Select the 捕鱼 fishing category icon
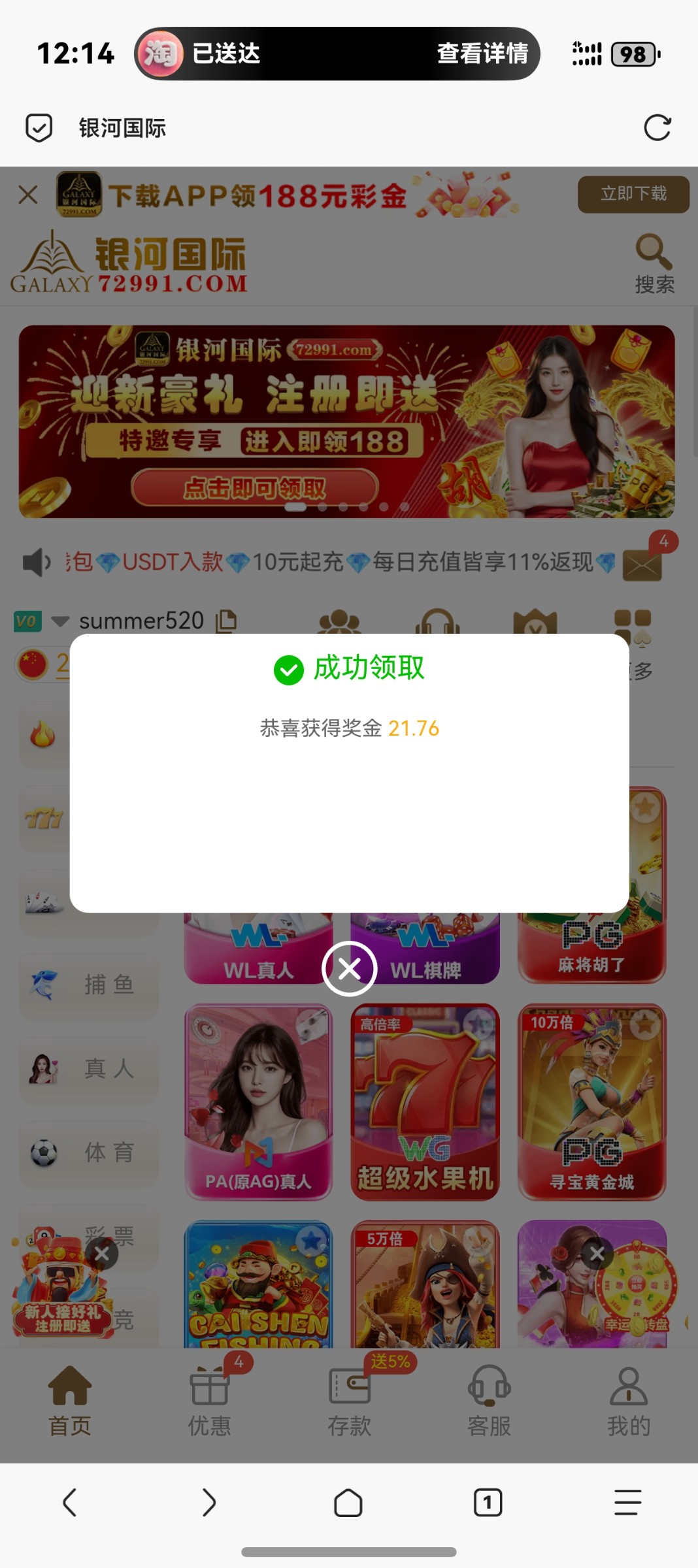The width and height of the screenshot is (698, 1568). click(46, 985)
